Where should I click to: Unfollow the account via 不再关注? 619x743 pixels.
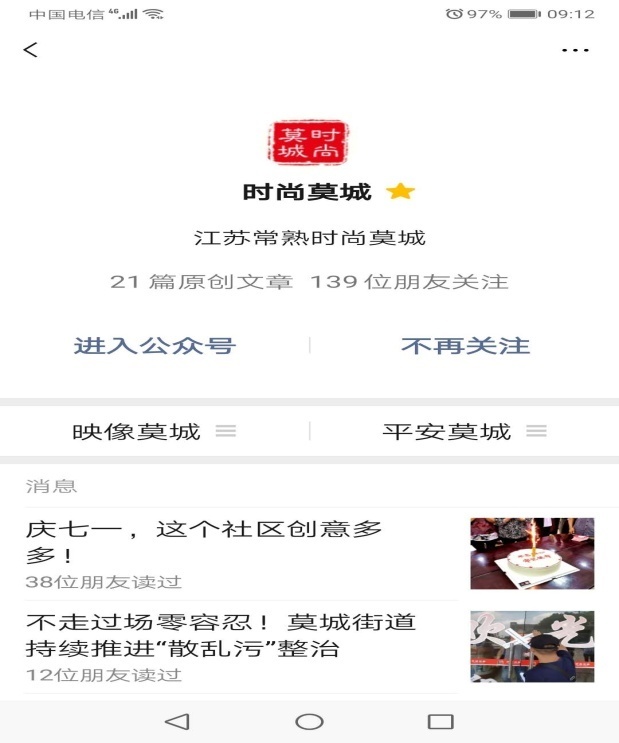pos(465,346)
